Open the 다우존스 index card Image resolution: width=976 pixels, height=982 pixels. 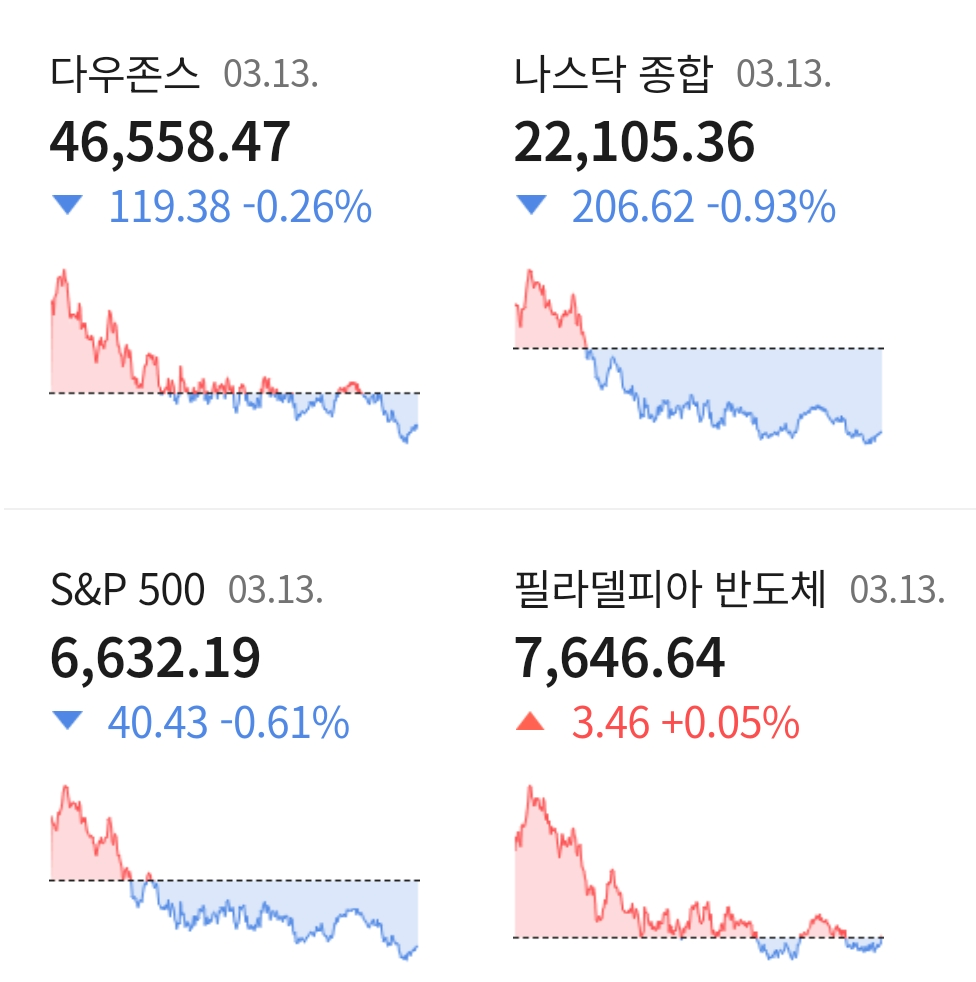(235, 250)
